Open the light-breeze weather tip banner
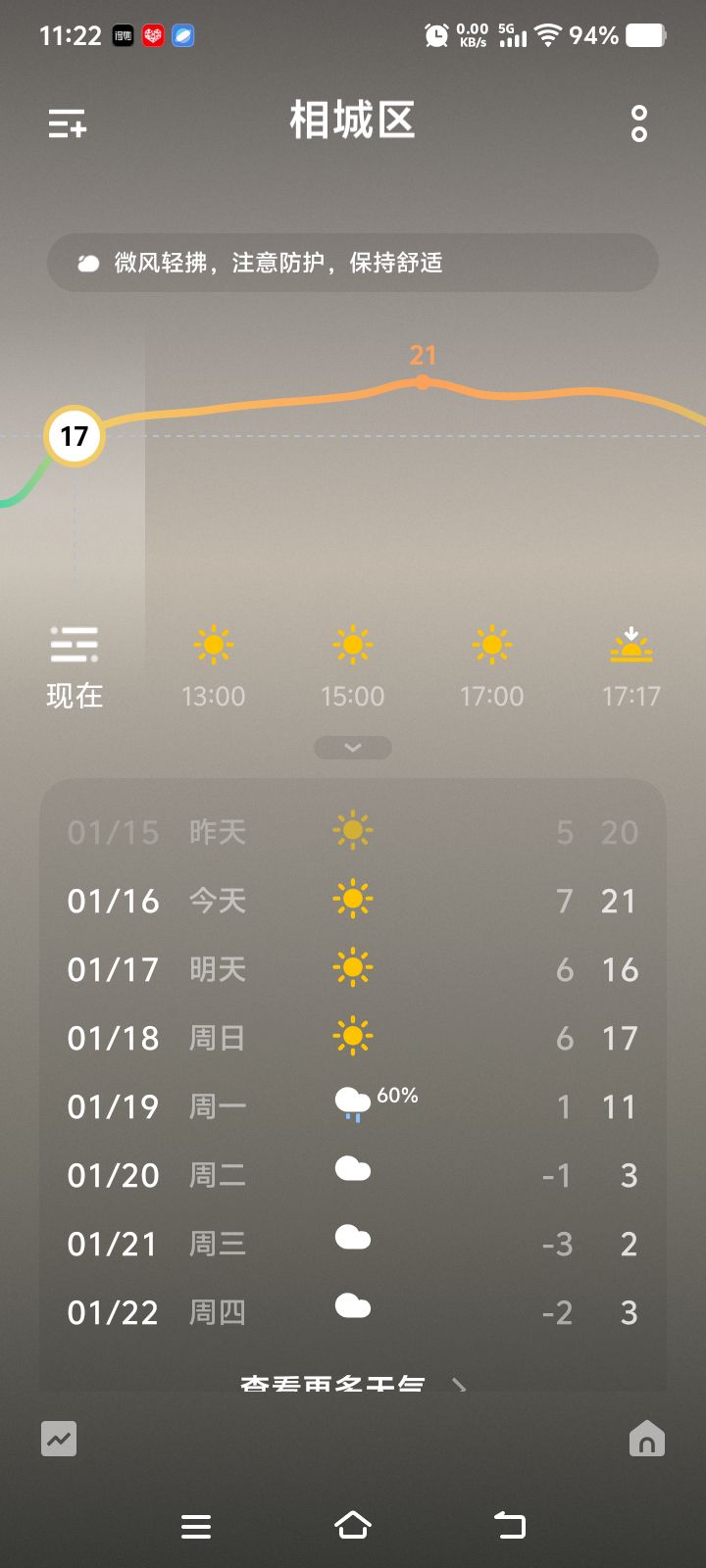 pyautogui.click(x=352, y=263)
